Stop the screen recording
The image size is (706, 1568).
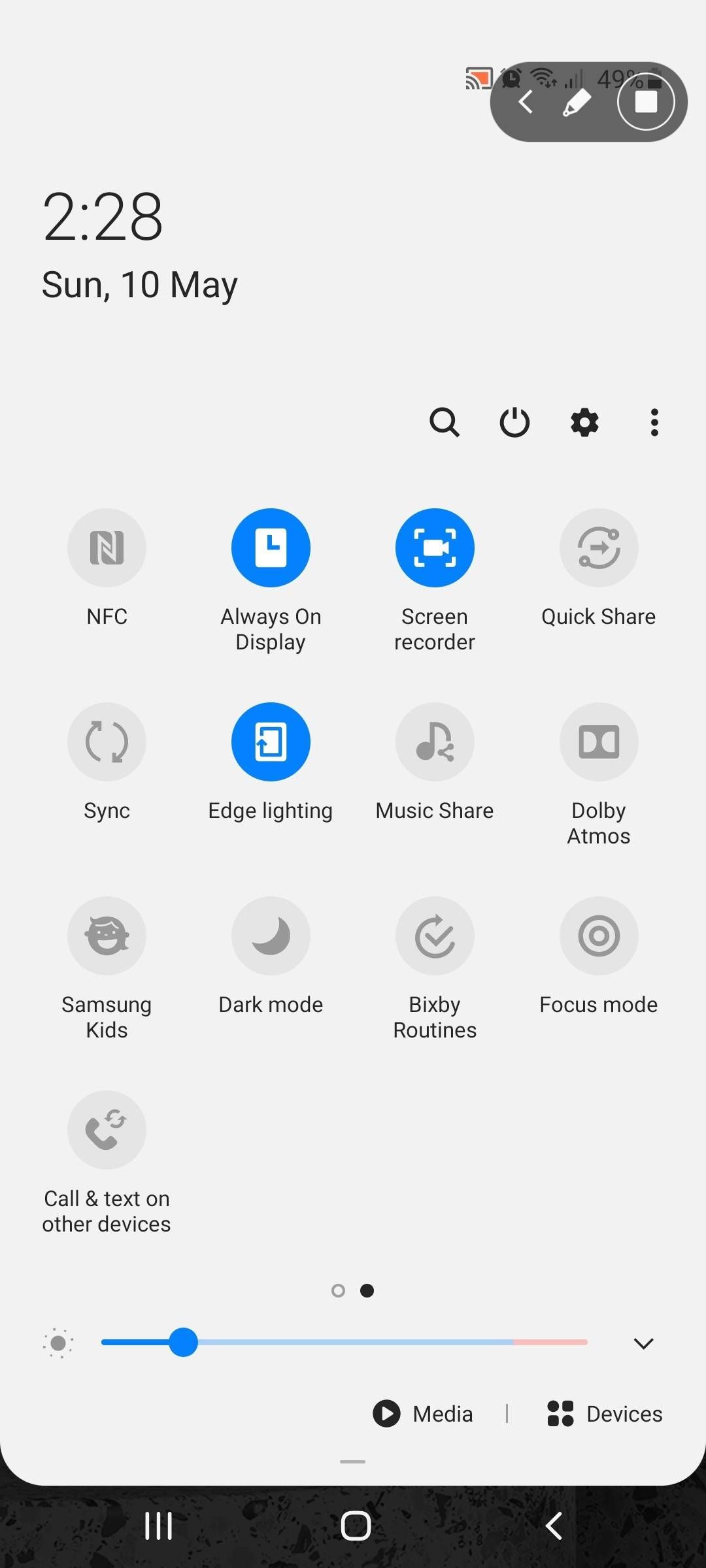click(647, 102)
